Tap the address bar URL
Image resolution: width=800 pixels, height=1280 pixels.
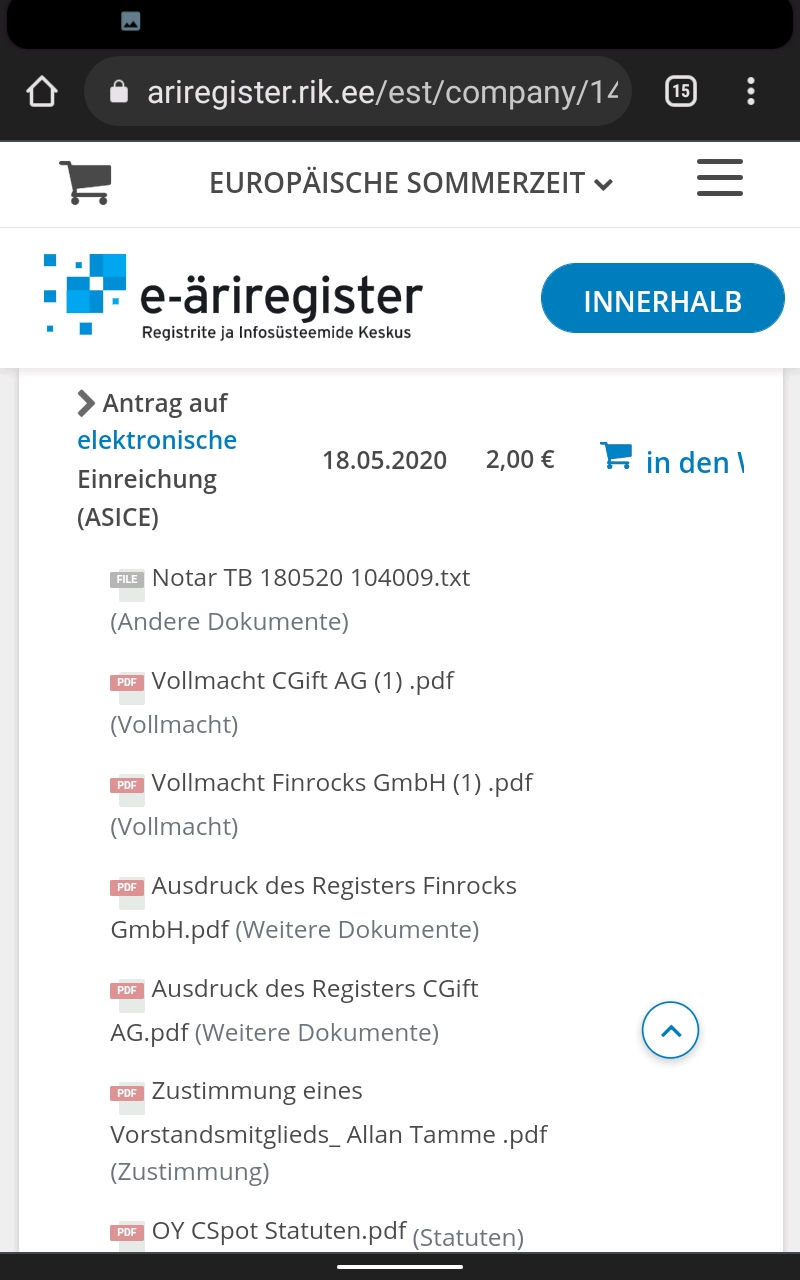pos(380,92)
